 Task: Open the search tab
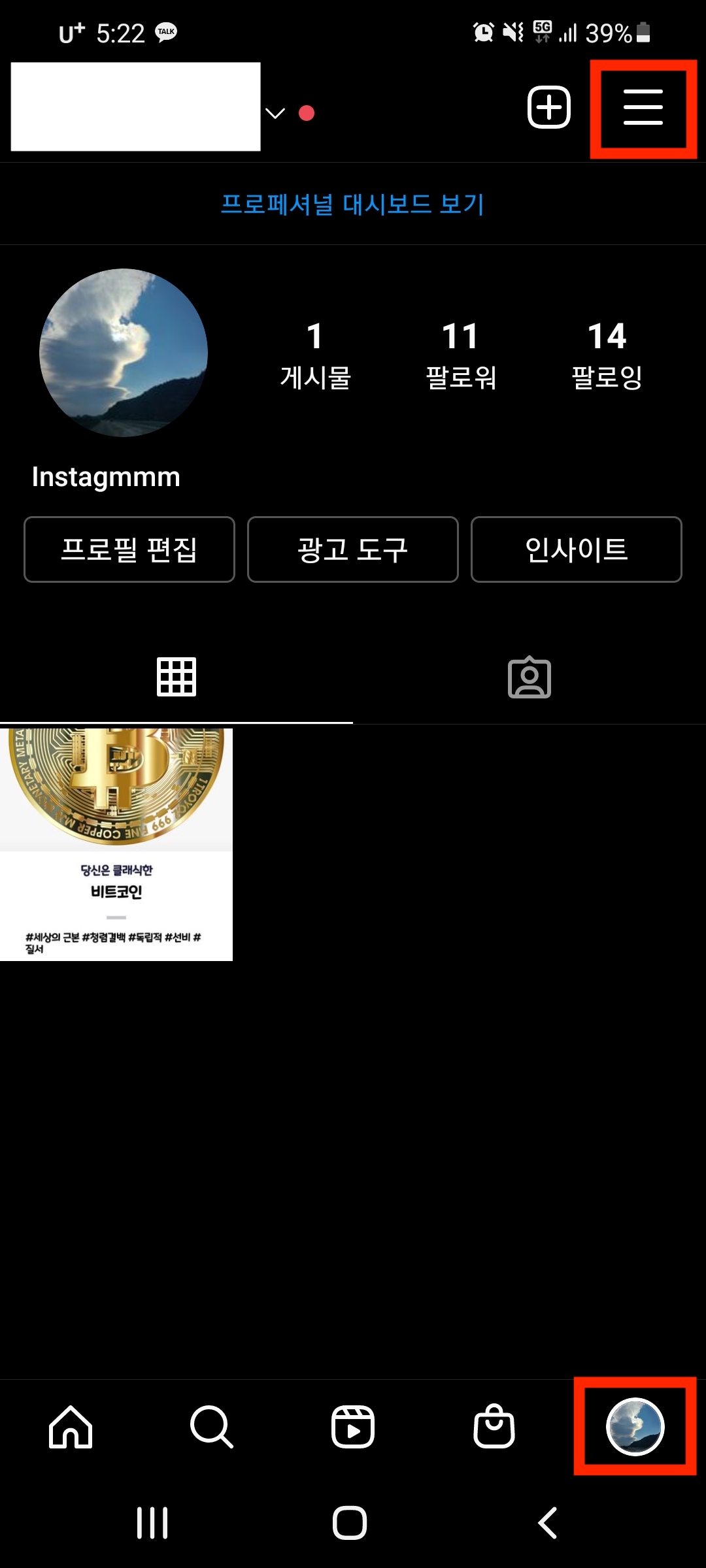(212, 1427)
